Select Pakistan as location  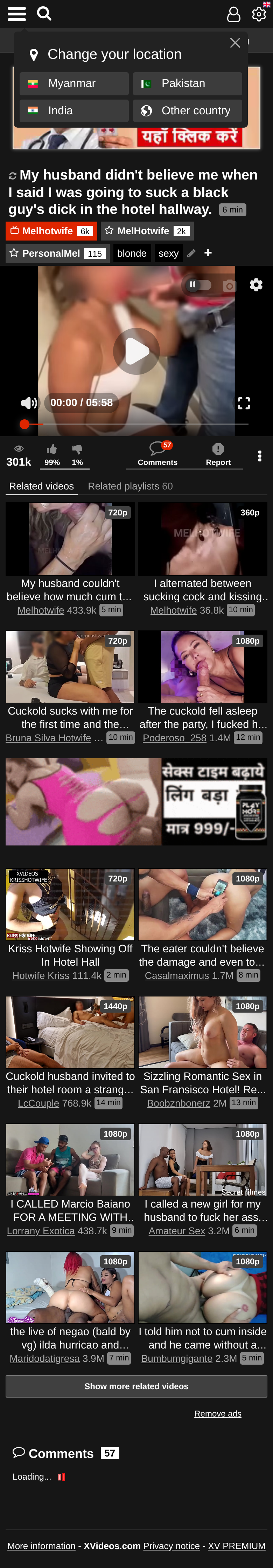coord(187,83)
